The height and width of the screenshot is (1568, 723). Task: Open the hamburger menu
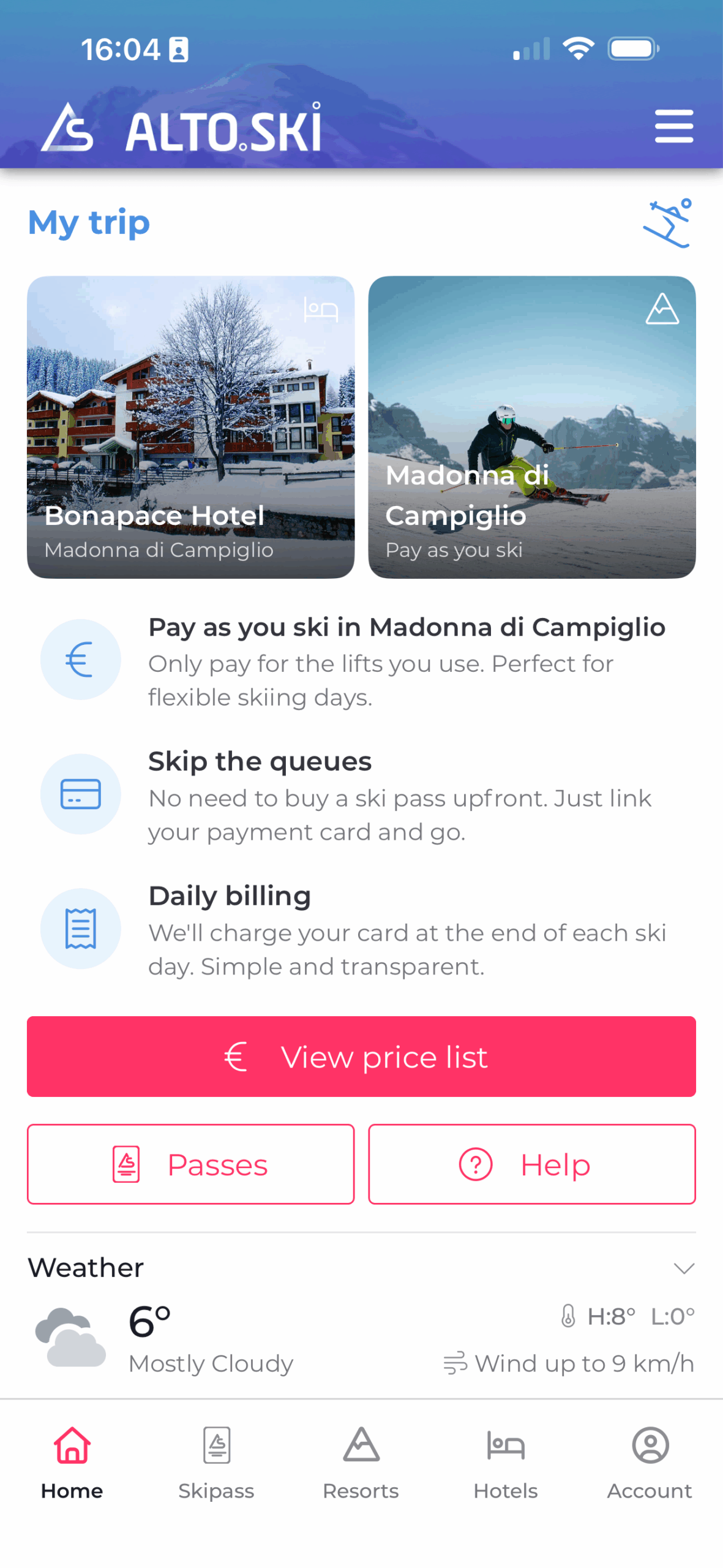673,126
